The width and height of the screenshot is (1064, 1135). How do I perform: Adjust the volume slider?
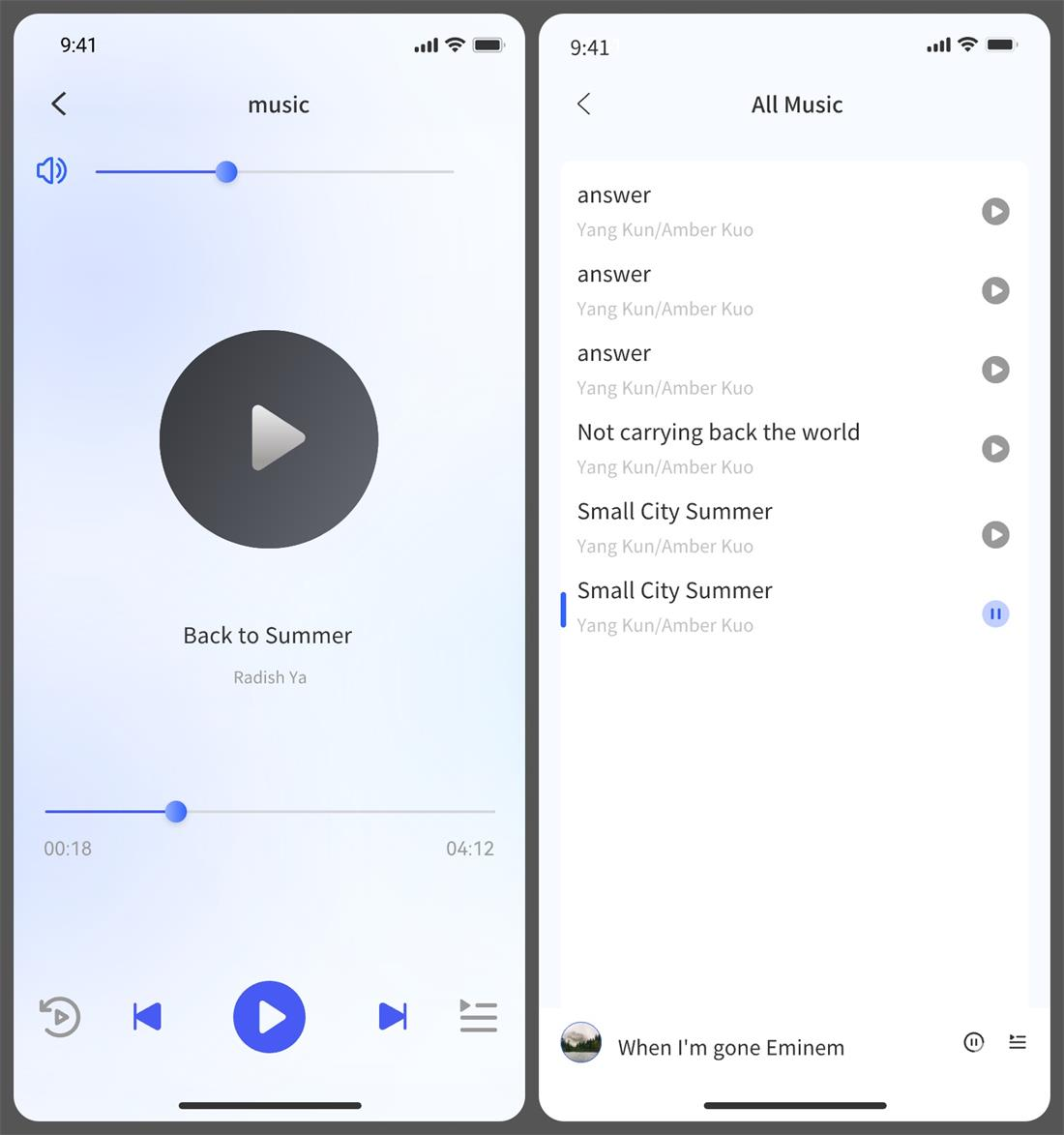point(226,172)
